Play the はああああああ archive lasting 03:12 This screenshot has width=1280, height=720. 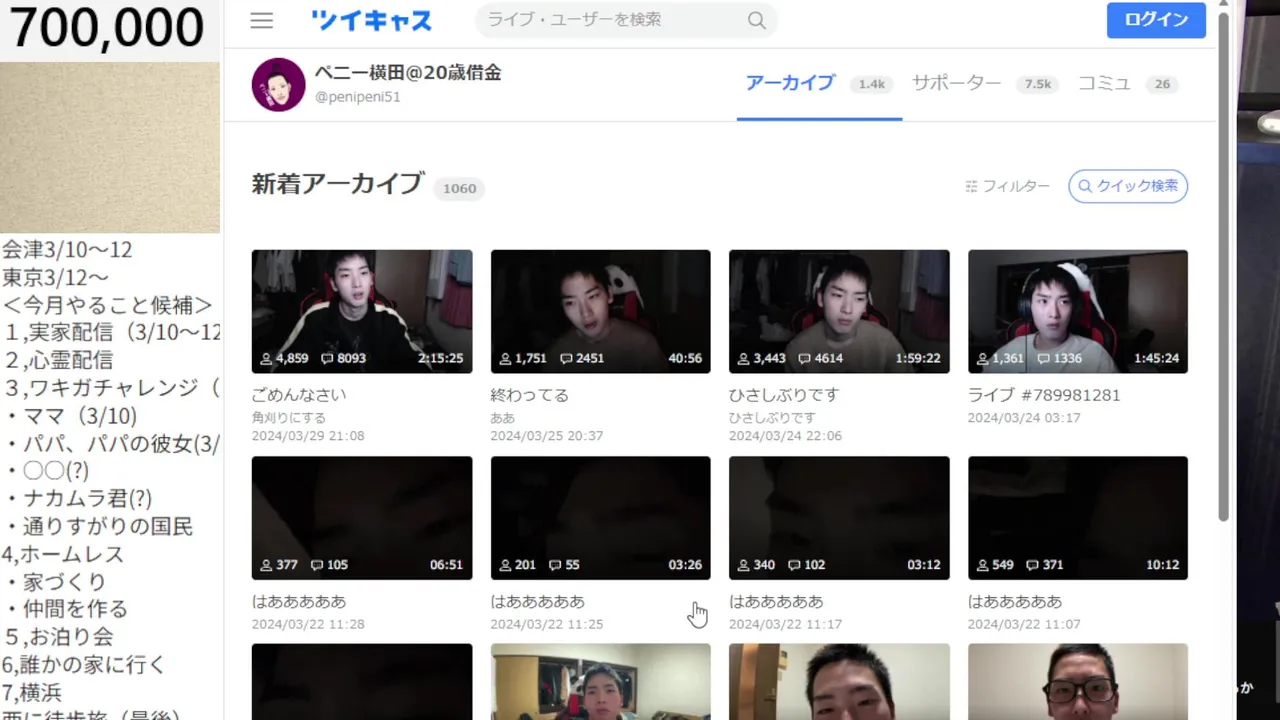[839, 518]
